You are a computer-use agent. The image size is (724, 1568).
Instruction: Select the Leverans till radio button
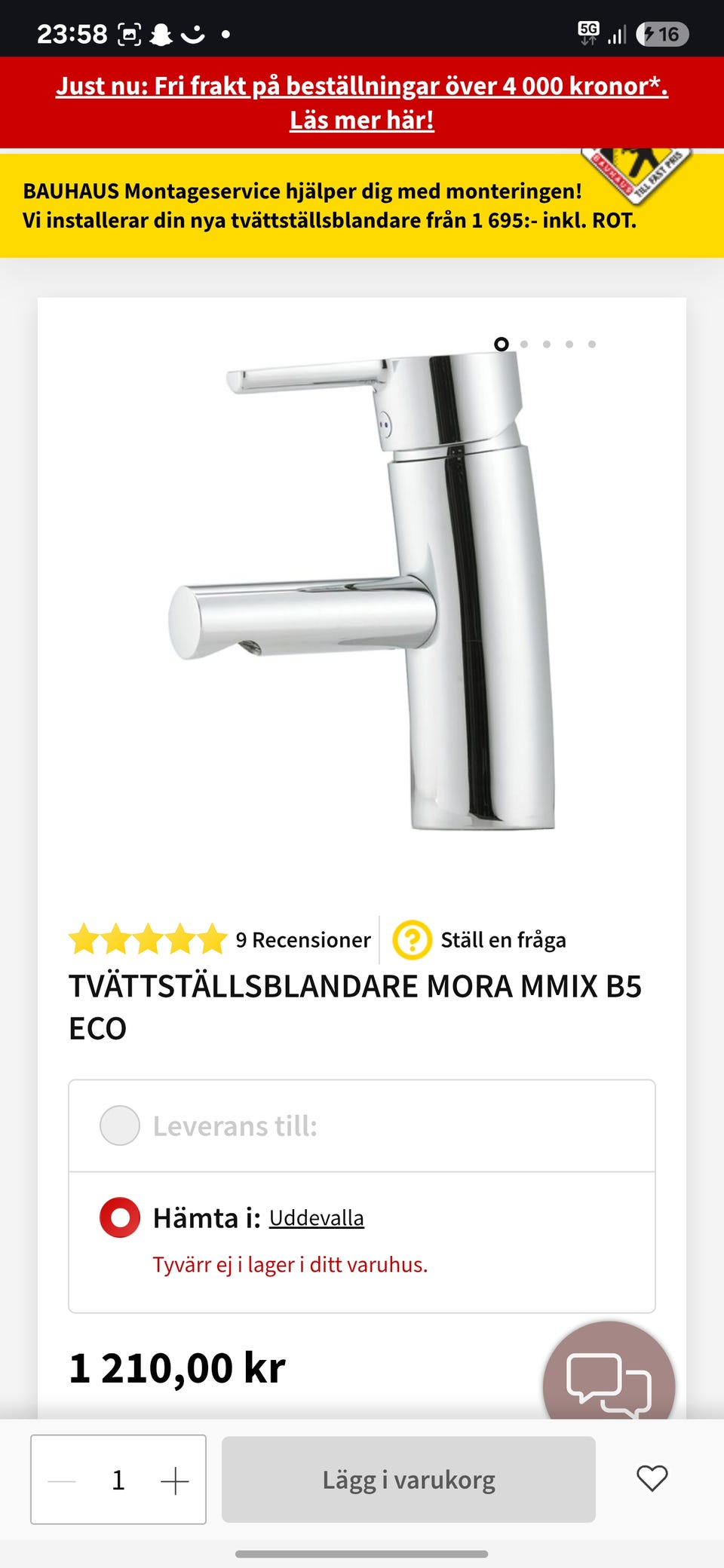point(120,1125)
